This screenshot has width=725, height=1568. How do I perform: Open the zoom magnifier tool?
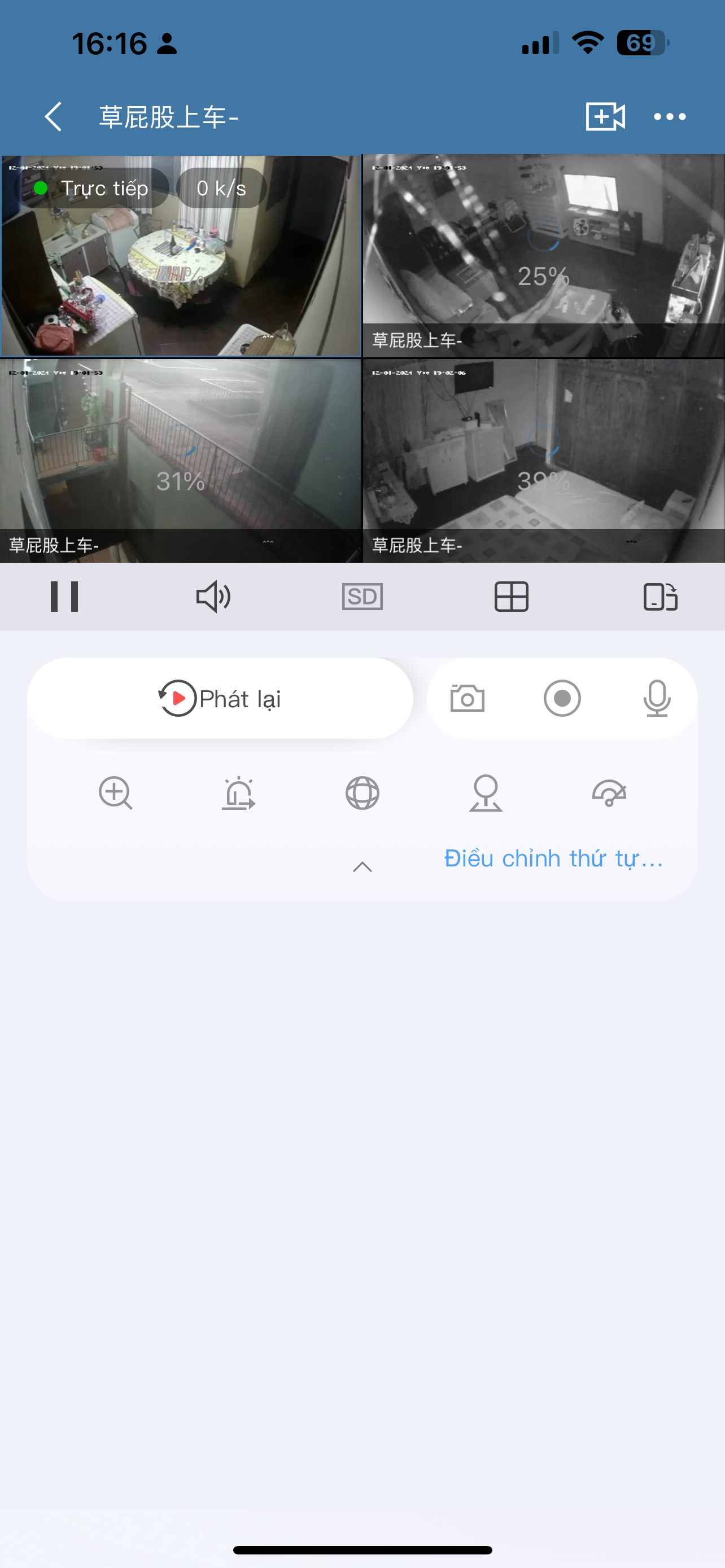116,793
